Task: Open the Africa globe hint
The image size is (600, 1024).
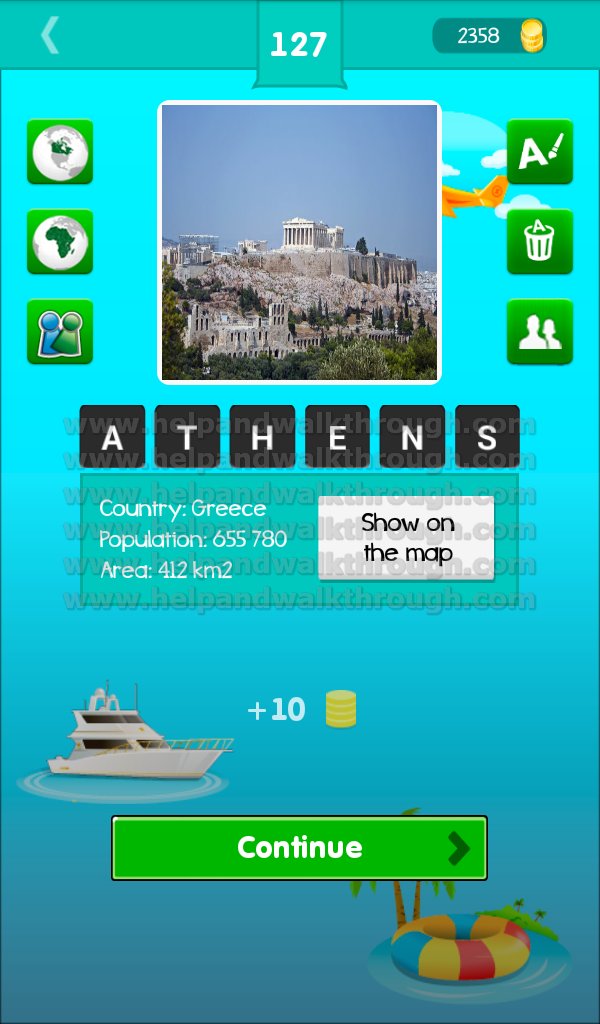Action: [60, 242]
